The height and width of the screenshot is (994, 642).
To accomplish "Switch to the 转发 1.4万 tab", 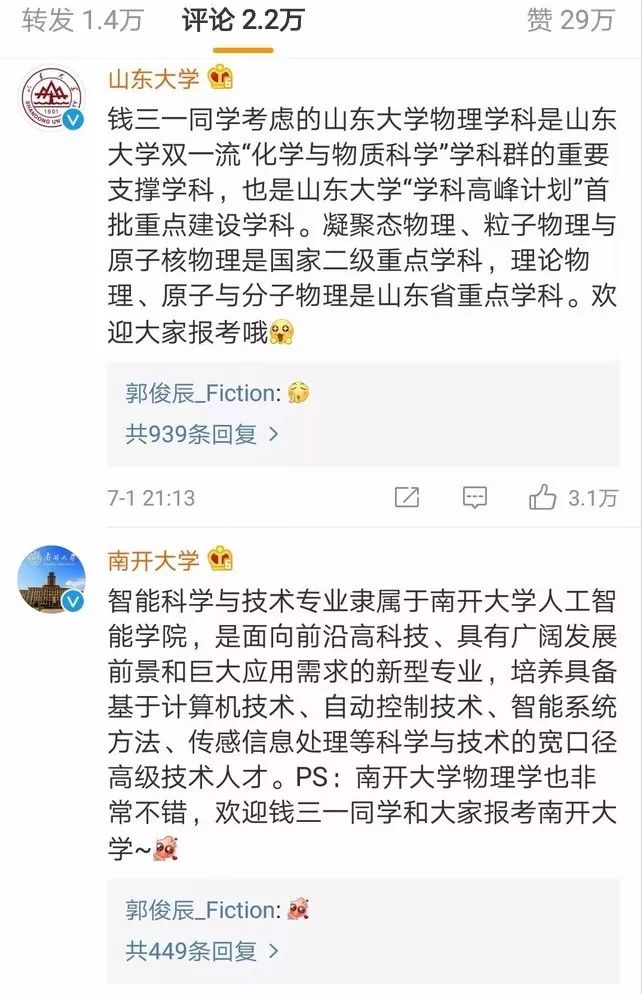I will pos(83,20).
